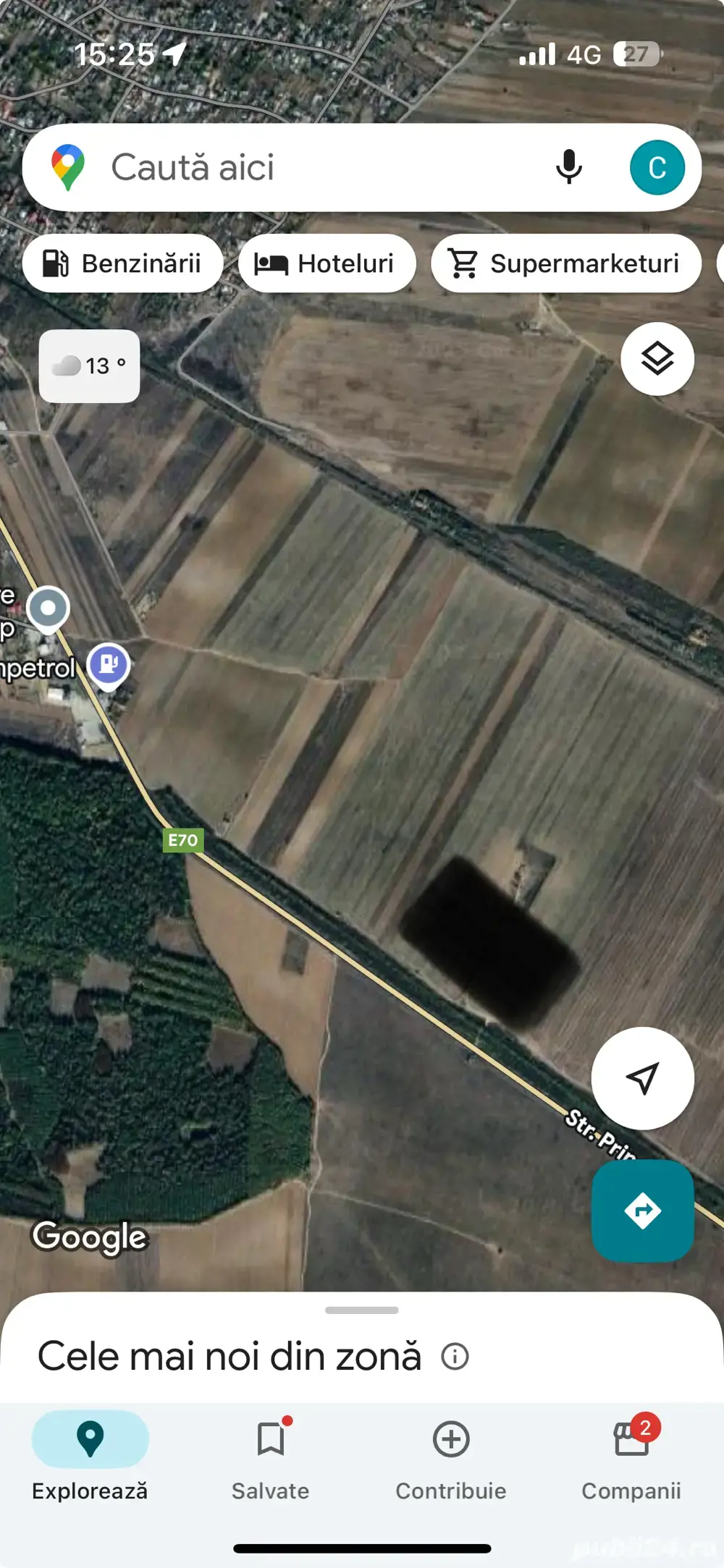Image resolution: width=724 pixels, height=1568 pixels.
Task: Start voice search with microphone
Action: pyautogui.click(x=568, y=168)
